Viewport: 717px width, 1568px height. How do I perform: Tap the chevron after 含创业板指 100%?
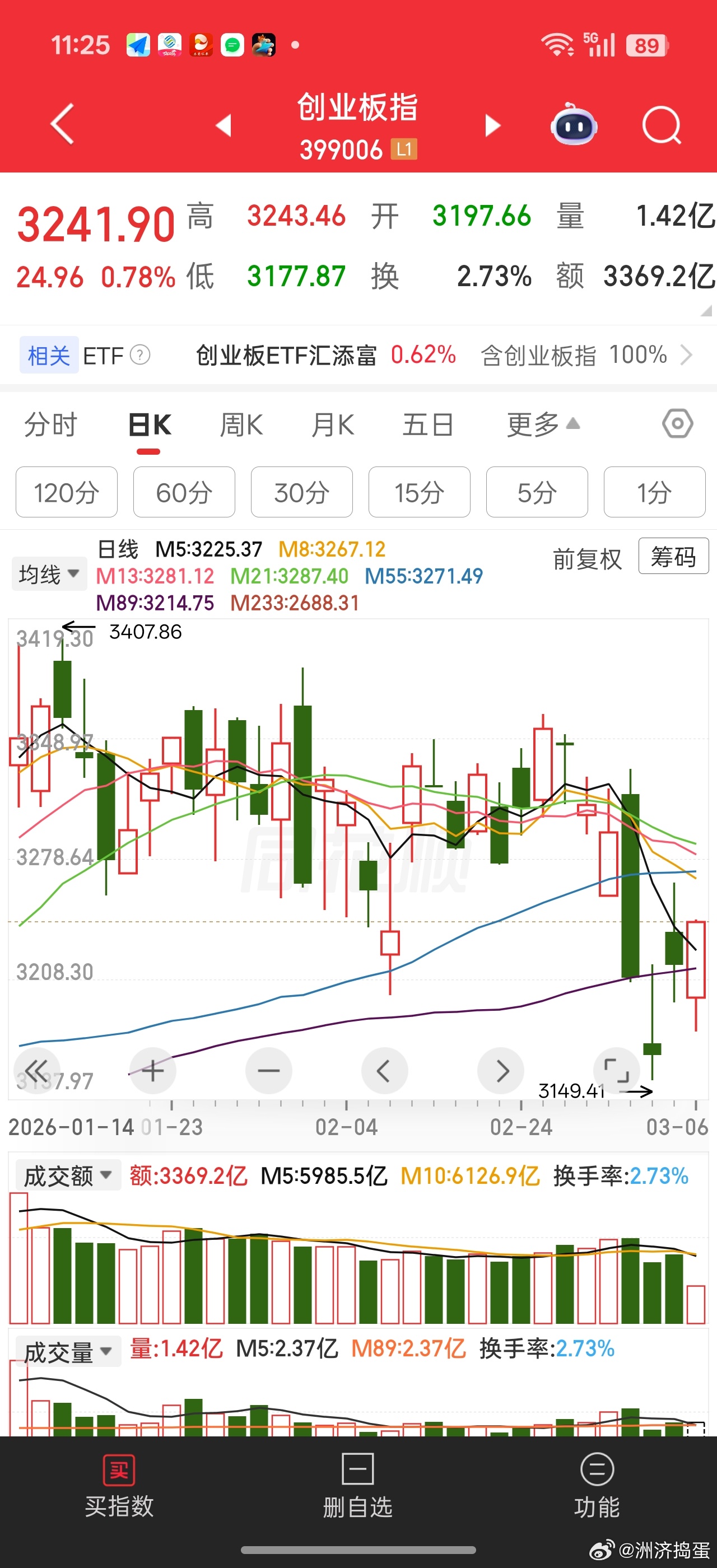point(687,355)
